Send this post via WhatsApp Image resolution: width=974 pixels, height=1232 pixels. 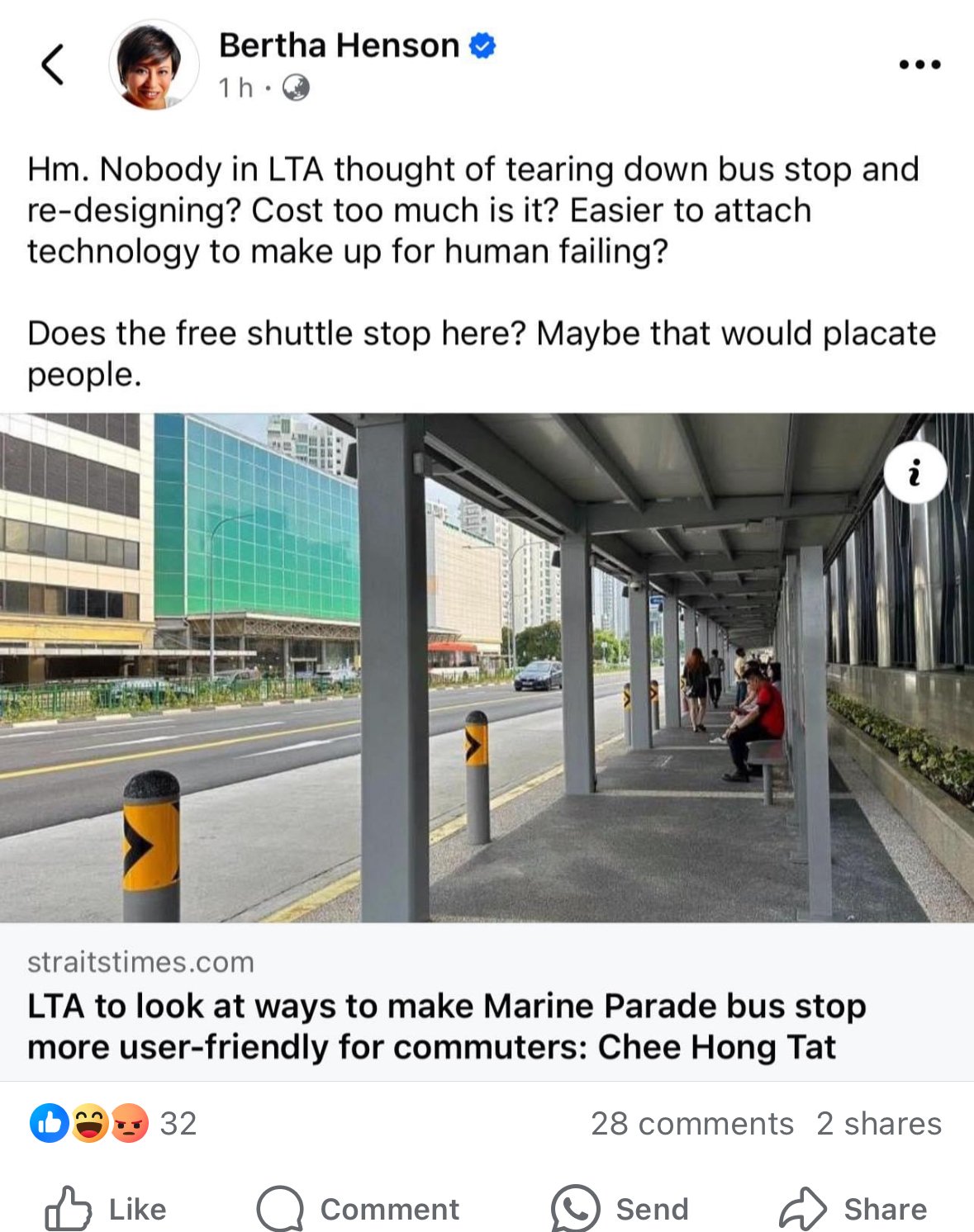[620, 1209]
